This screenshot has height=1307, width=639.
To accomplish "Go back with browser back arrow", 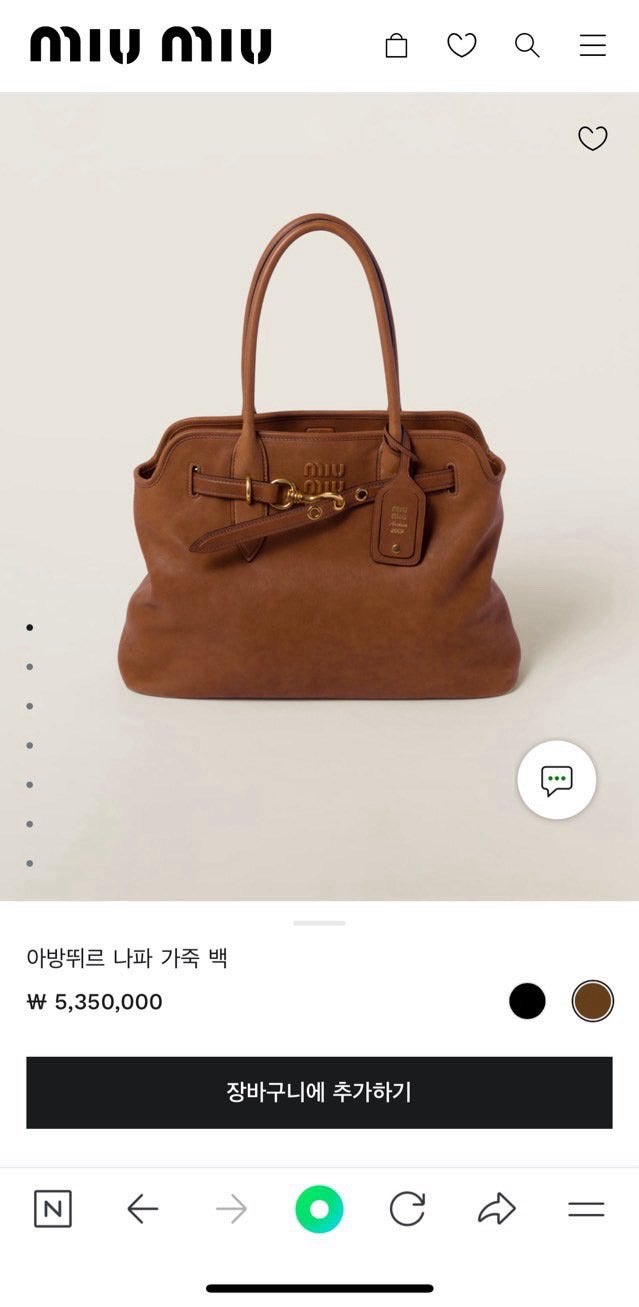I will [143, 1210].
